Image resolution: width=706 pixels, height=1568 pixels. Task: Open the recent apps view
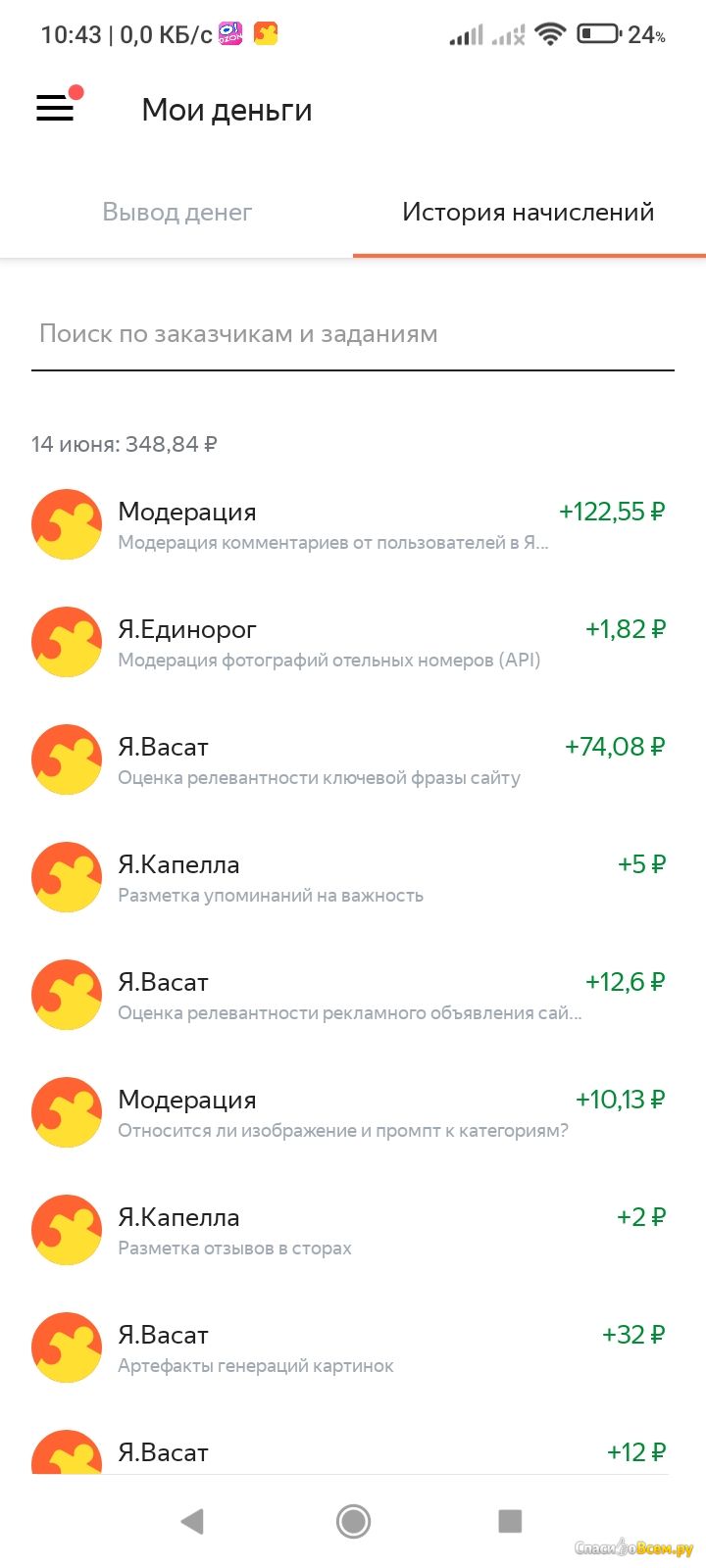tap(510, 1521)
